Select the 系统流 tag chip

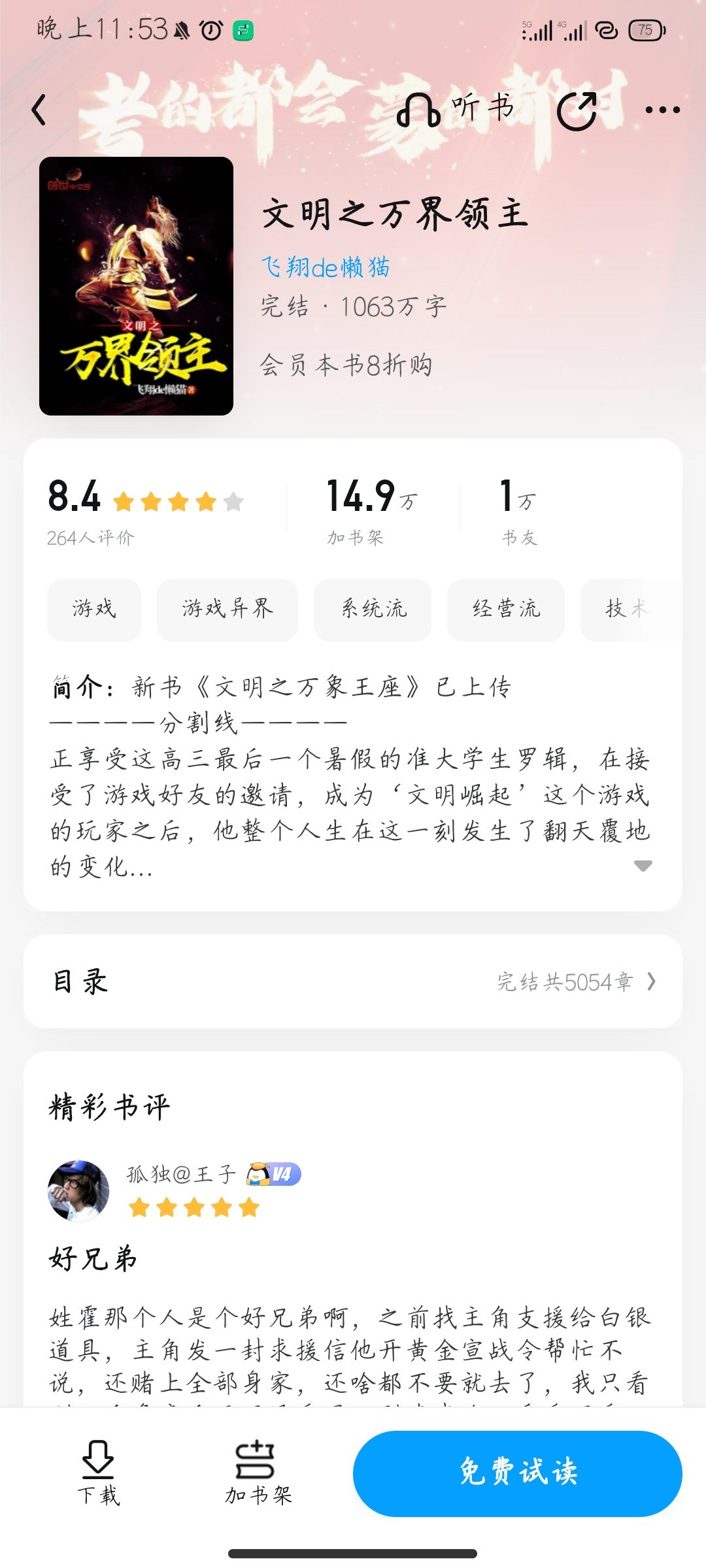pos(373,609)
